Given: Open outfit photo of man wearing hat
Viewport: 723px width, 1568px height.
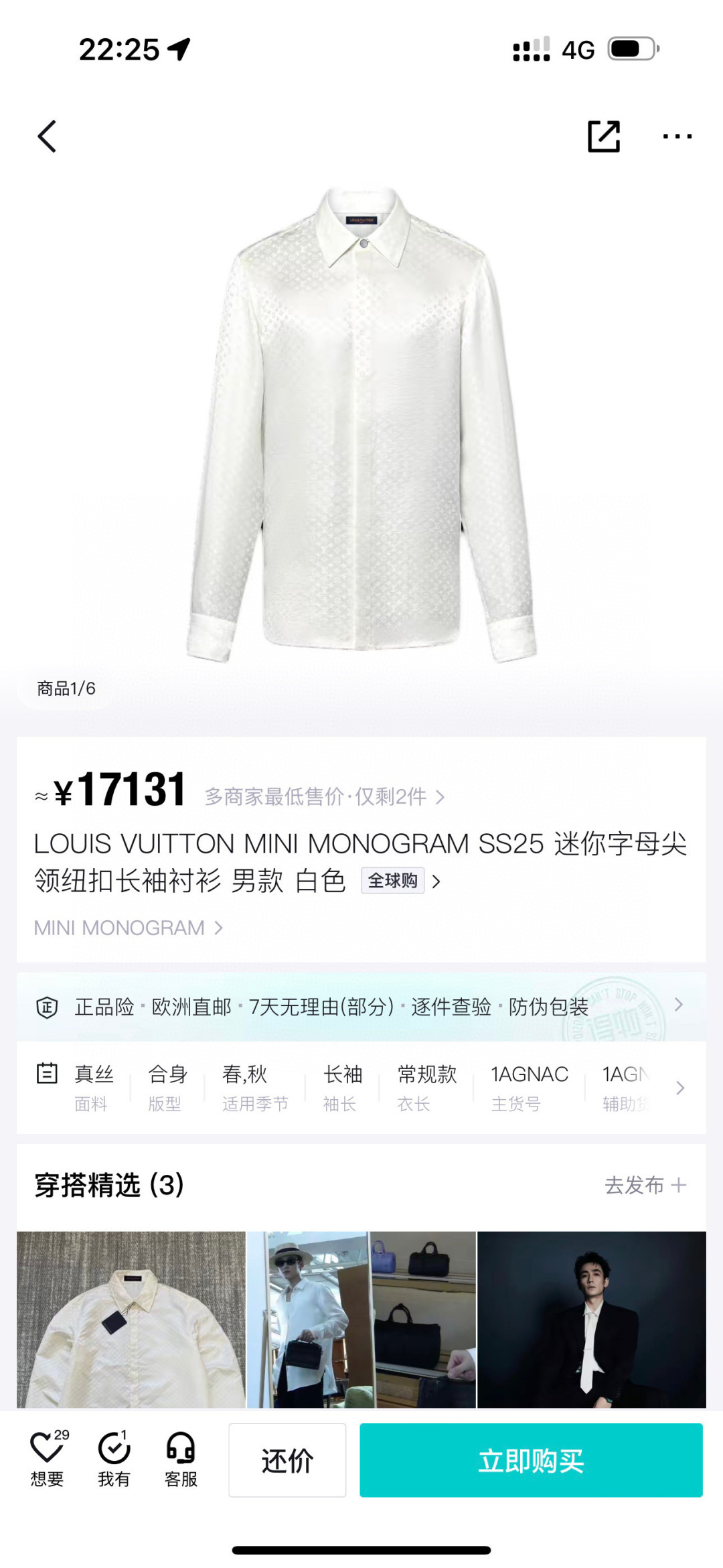Looking at the screenshot, I should point(361,1319).
